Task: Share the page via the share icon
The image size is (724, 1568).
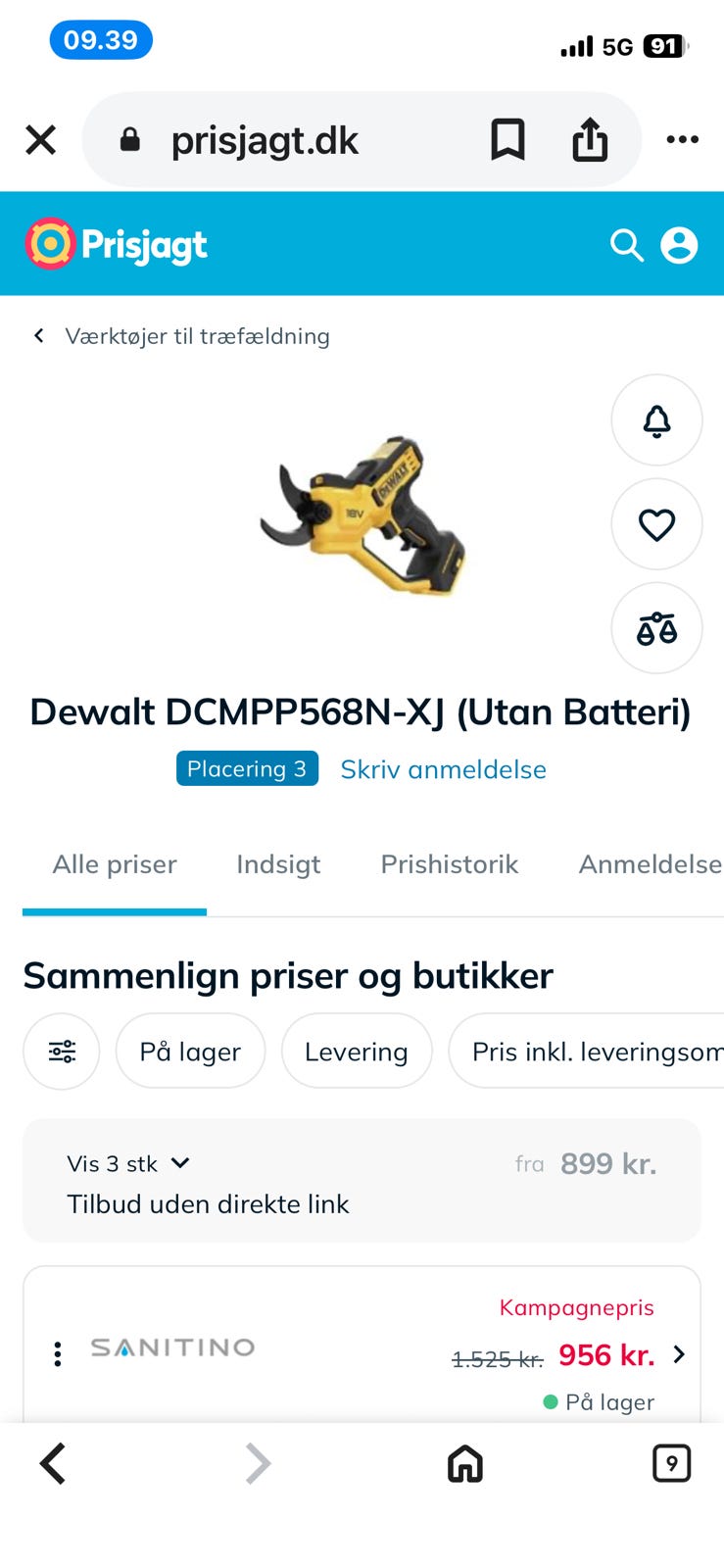Action: pyautogui.click(x=590, y=140)
